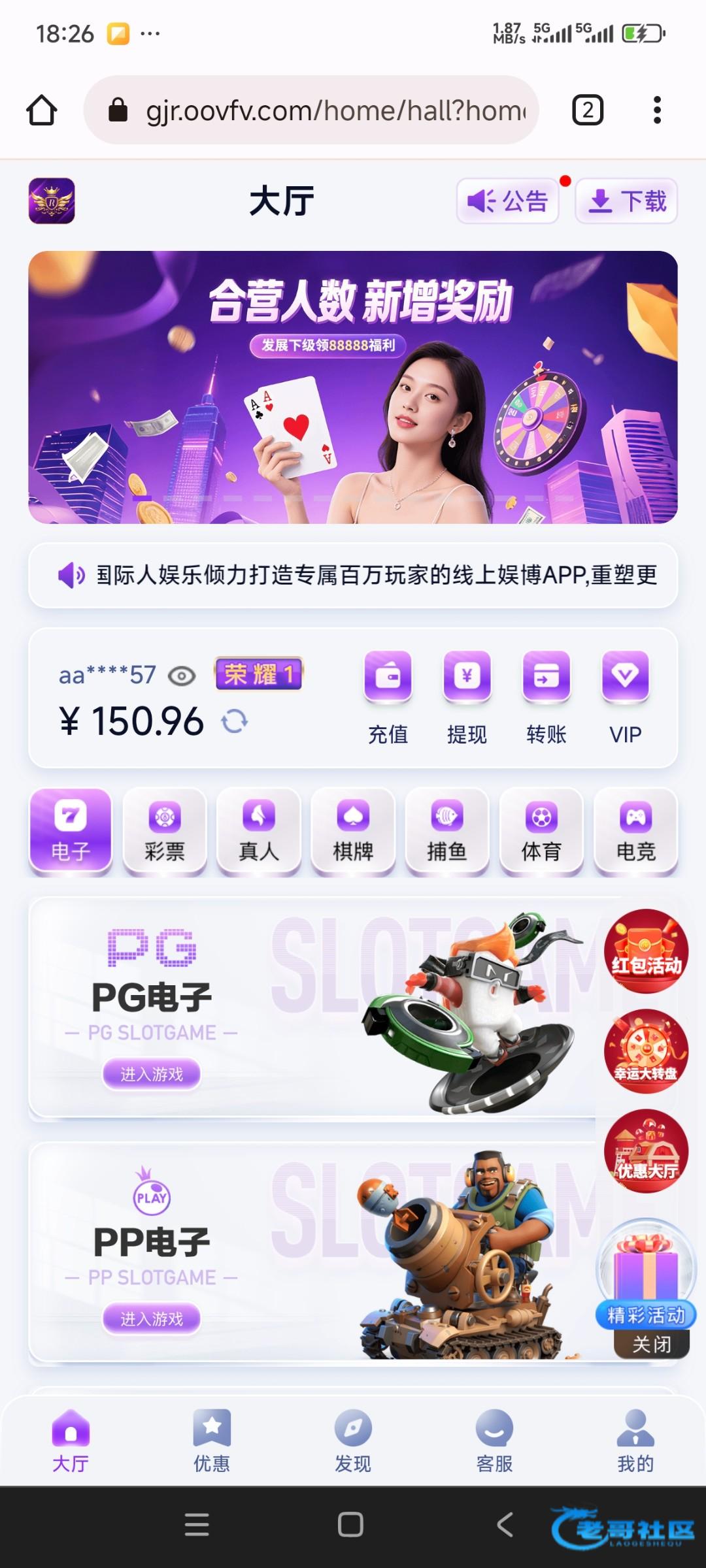Open the 公告 announcements button
The height and width of the screenshot is (1568, 706).
(x=507, y=201)
